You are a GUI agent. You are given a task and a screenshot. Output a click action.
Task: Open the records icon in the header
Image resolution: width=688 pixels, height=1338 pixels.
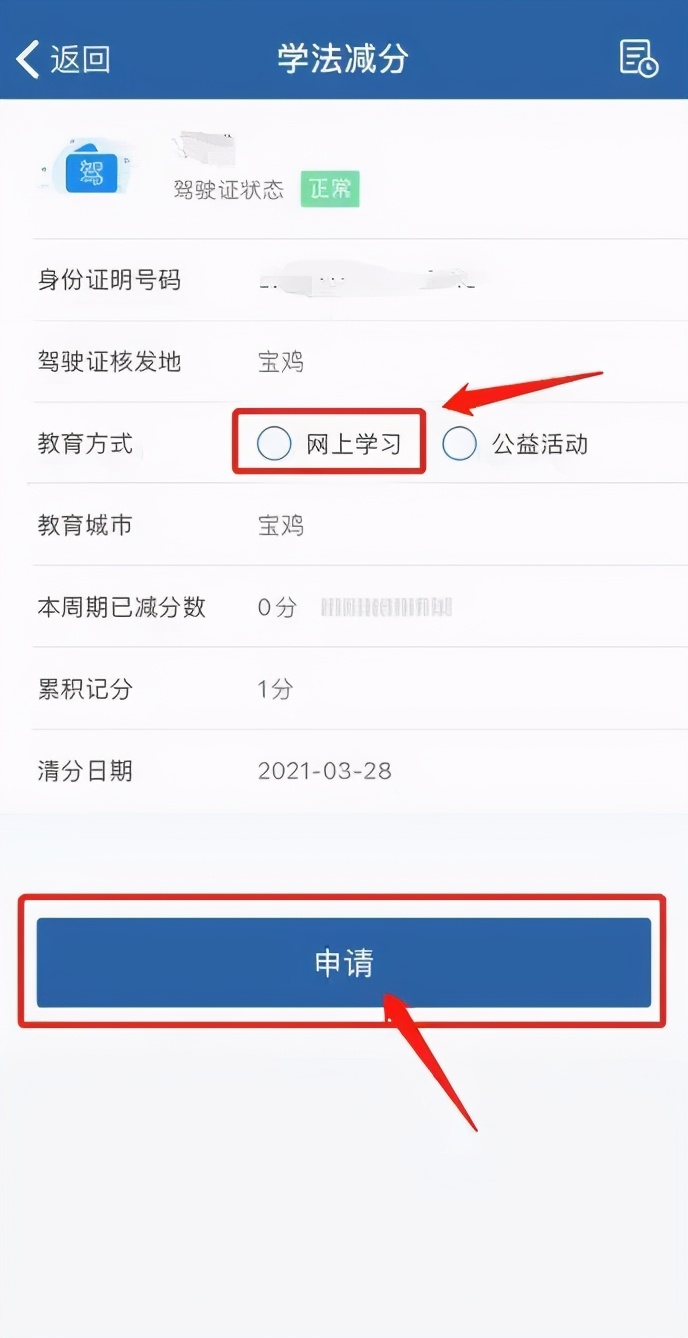click(639, 58)
